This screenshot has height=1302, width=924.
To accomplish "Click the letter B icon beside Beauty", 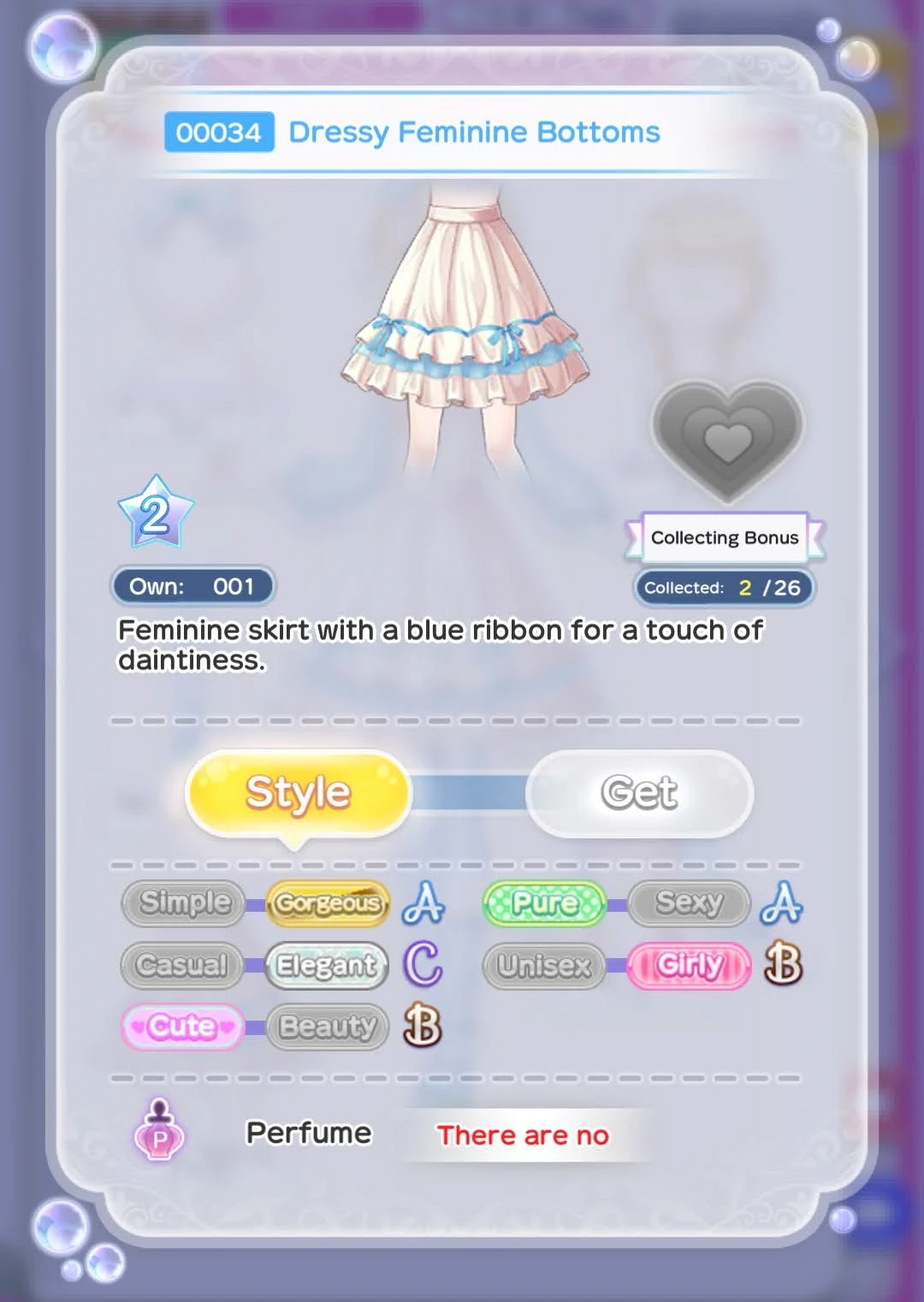I will tap(423, 1027).
